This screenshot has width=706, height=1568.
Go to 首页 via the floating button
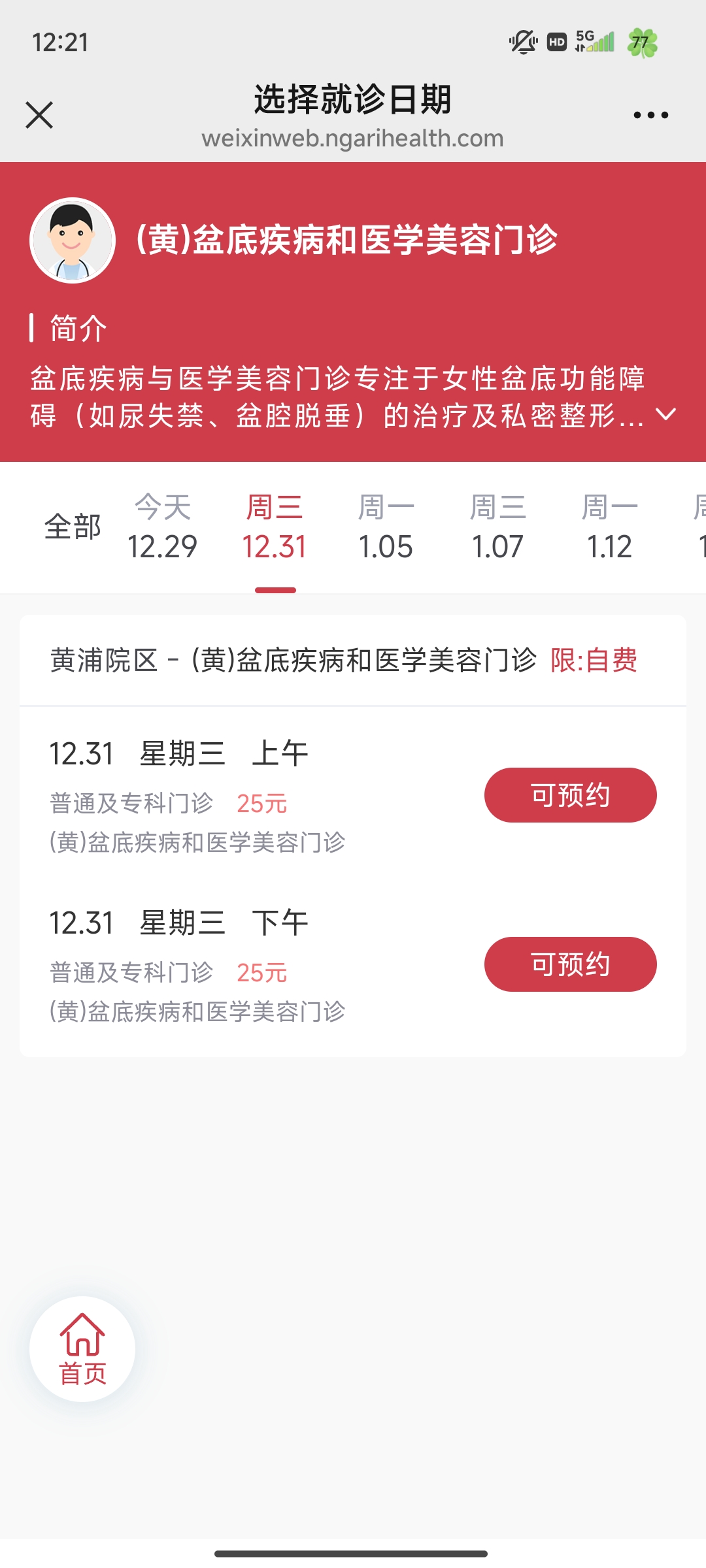(82, 1348)
